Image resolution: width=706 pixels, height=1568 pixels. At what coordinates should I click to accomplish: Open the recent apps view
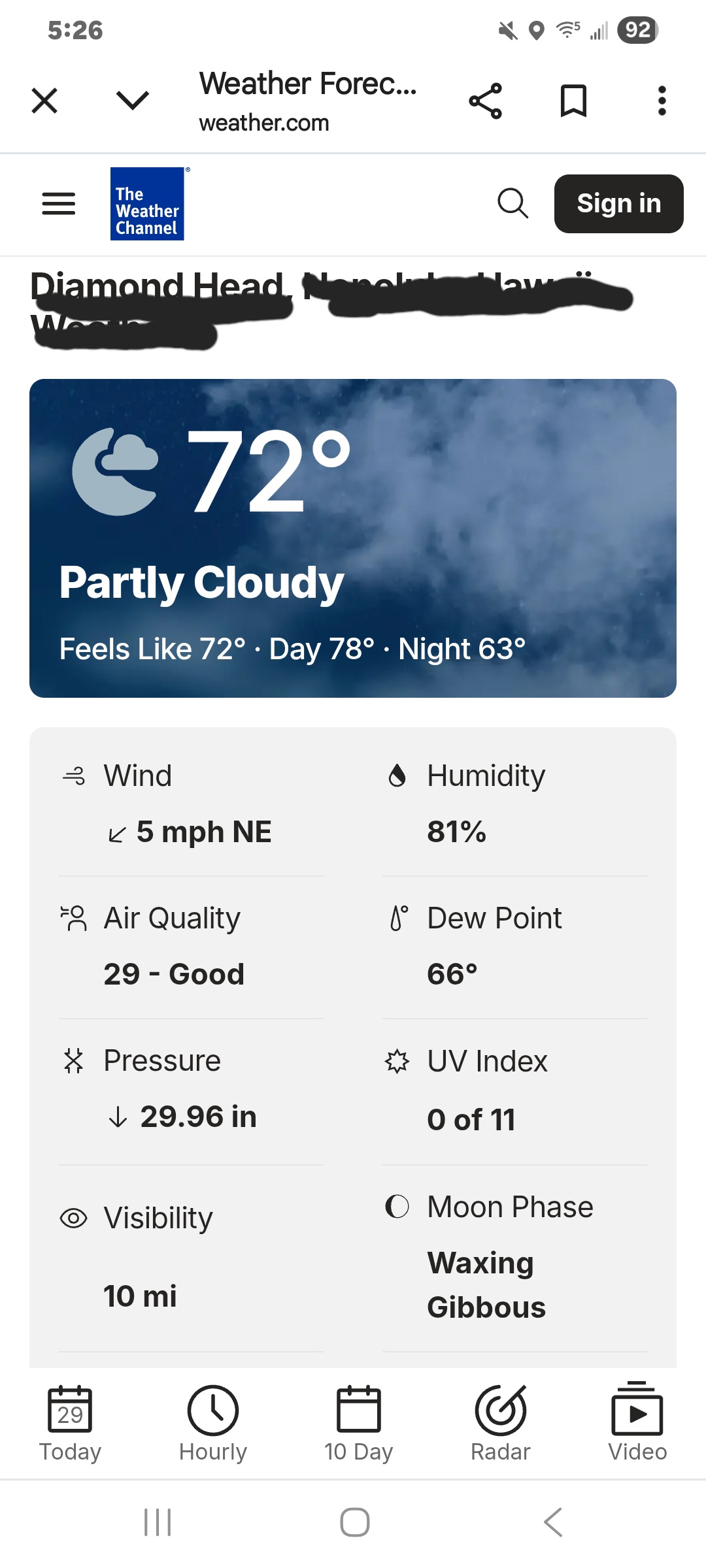tap(157, 1522)
